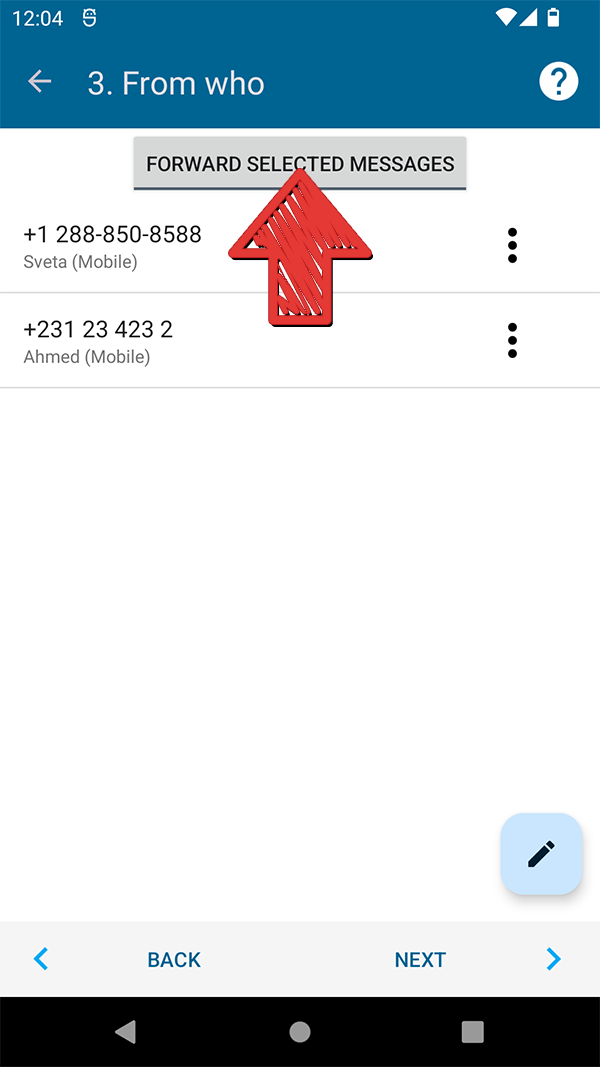Open options menu for Sveta's number
Viewport: 600px width, 1067px height.
pos(512,245)
